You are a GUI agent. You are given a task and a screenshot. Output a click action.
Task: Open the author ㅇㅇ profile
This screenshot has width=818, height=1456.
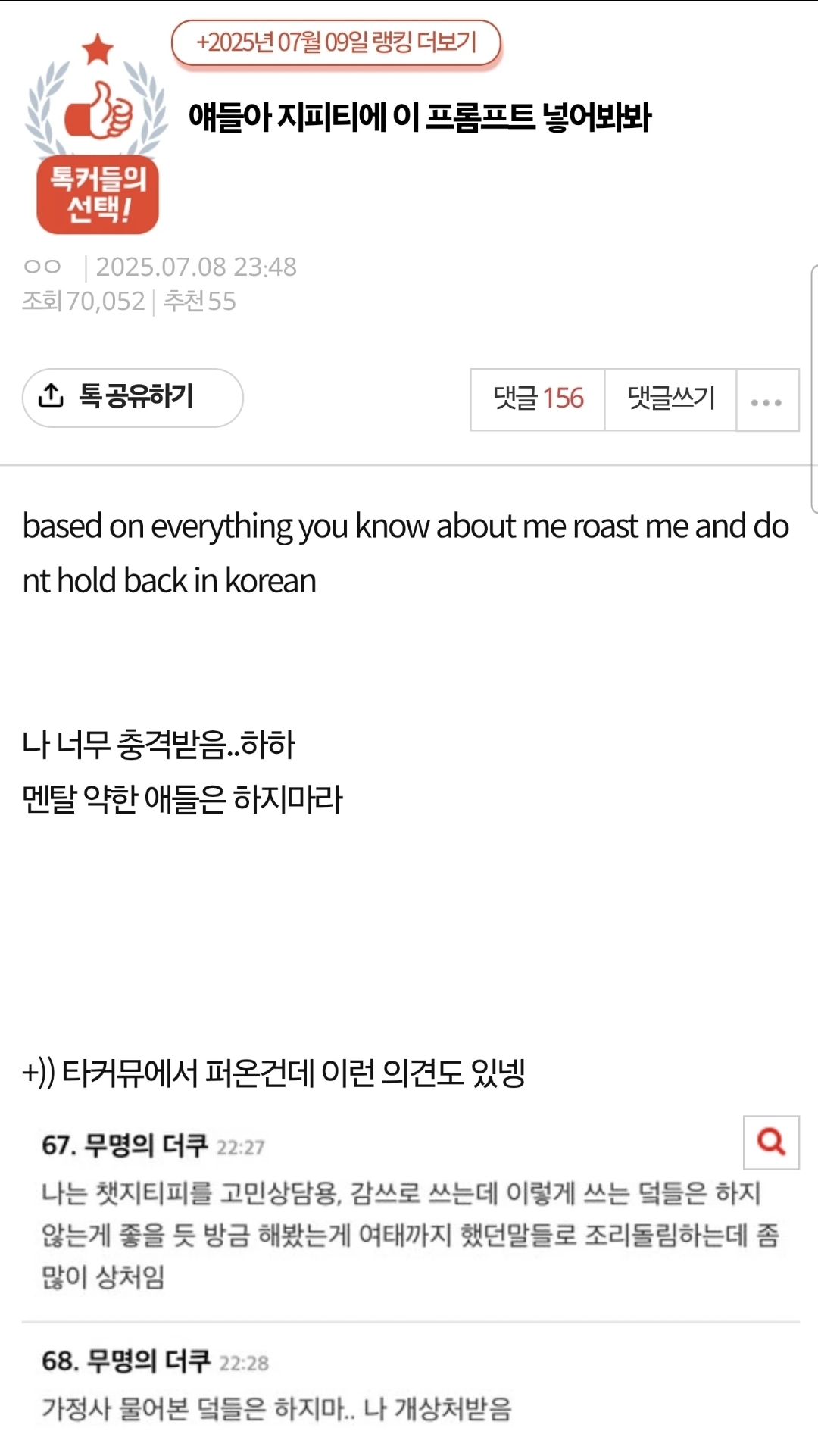42,267
